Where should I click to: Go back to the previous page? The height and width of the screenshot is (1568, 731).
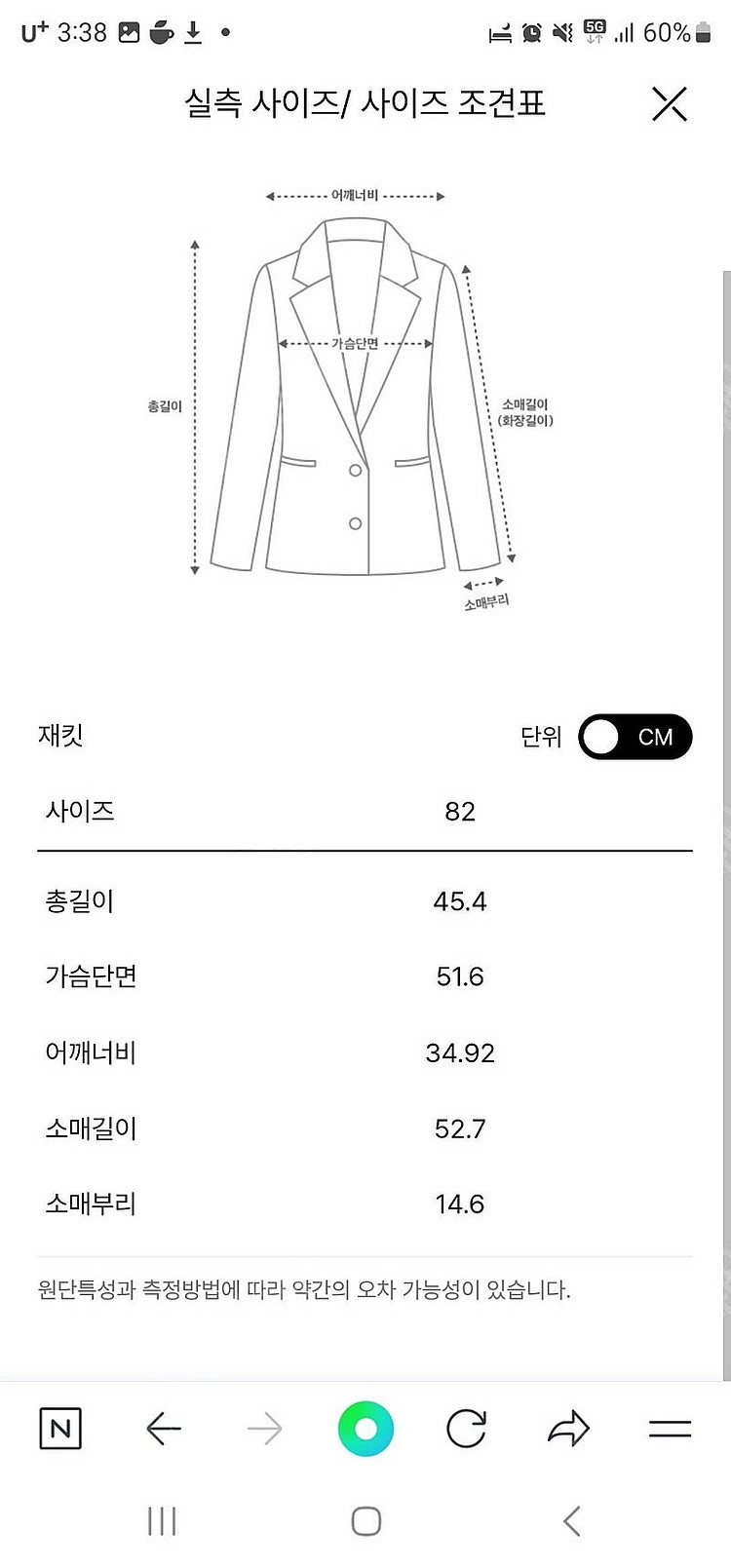(164, 1430)
